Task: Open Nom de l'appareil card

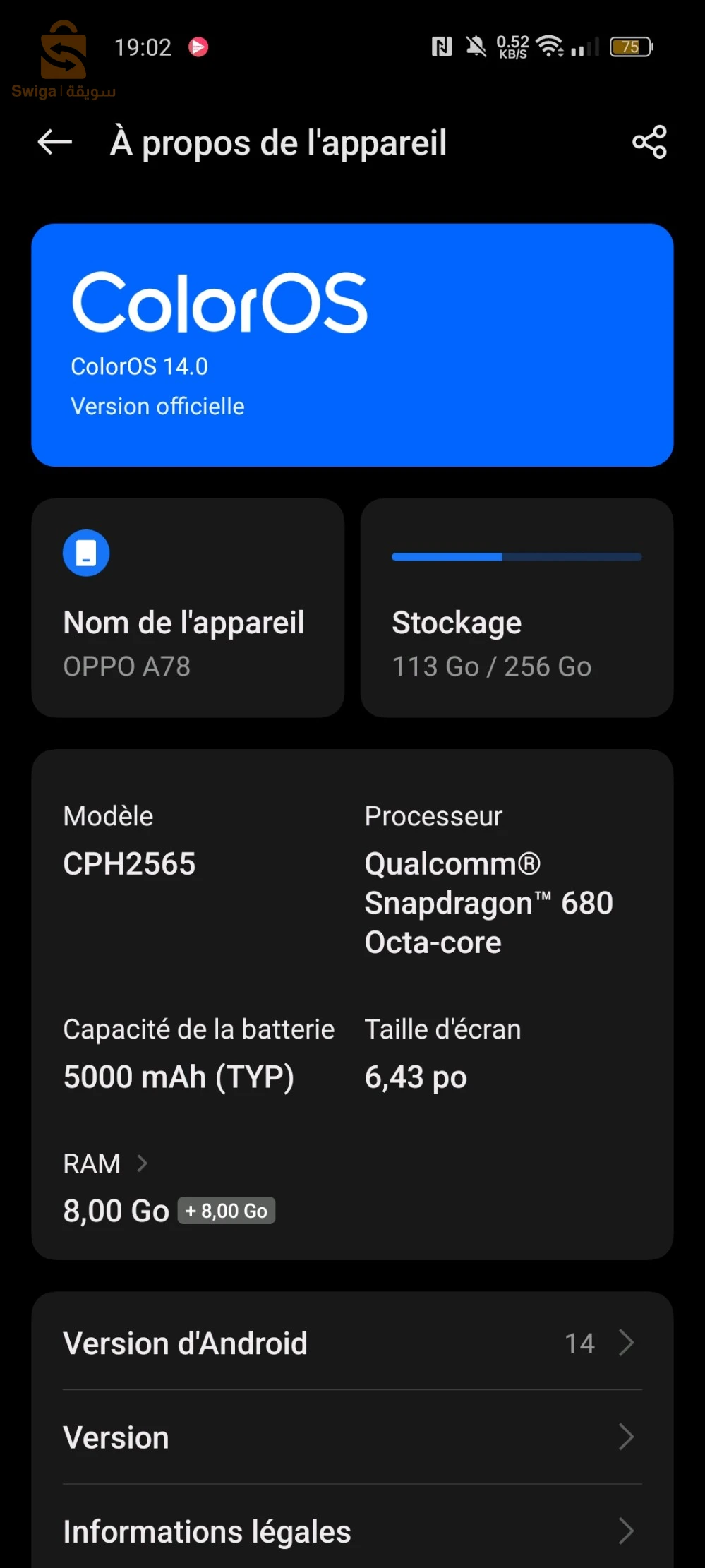Action: tap(188, 609)
